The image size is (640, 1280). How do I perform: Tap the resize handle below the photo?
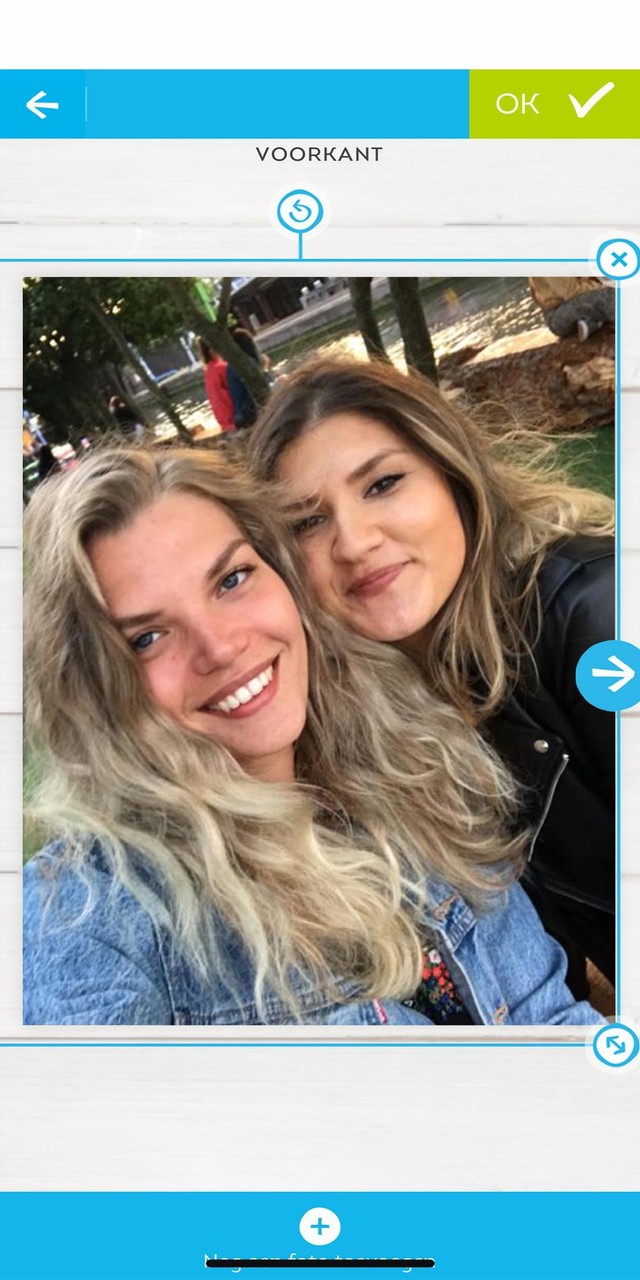[x=613, y=1046]
